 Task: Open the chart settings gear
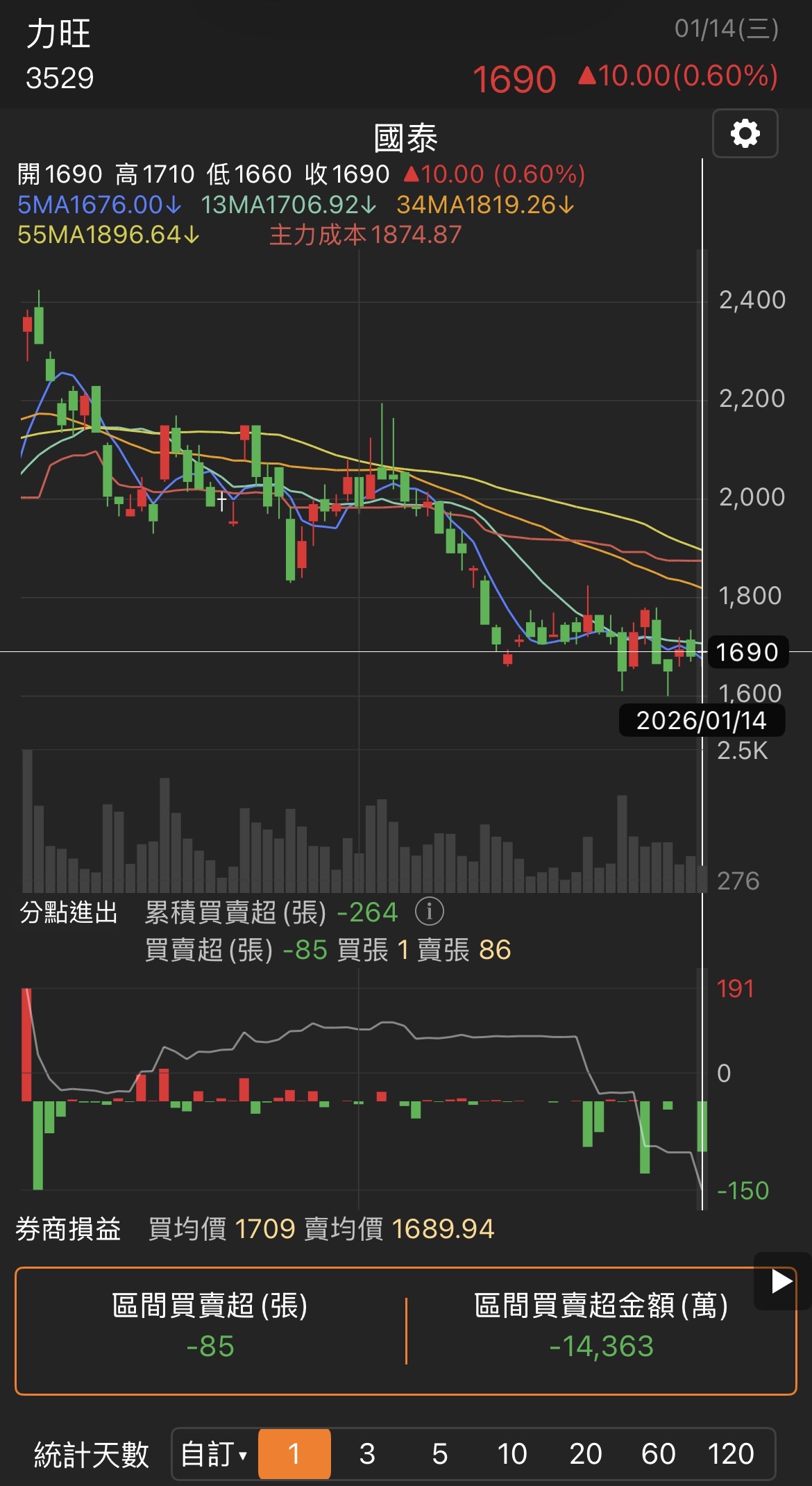(745, 133)
